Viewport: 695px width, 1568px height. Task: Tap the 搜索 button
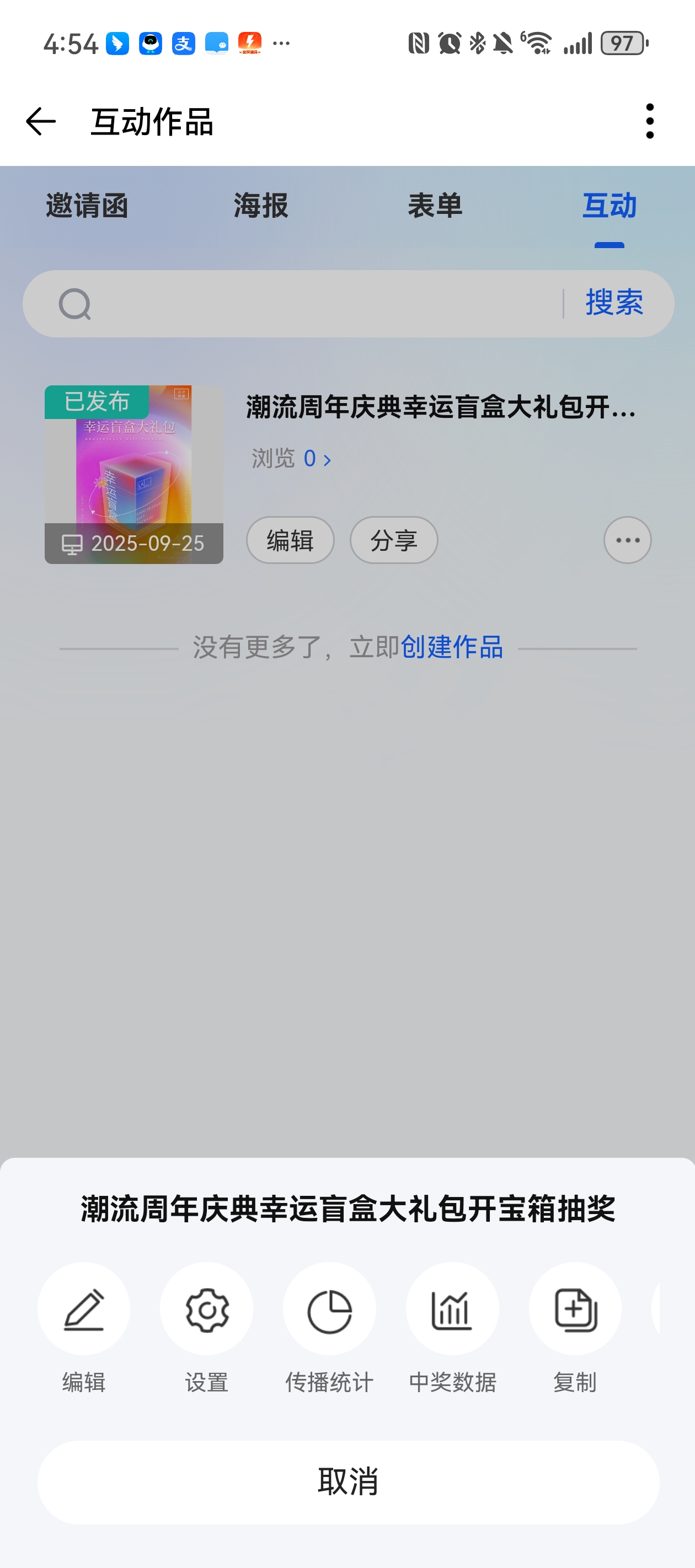tap(614, 303)
